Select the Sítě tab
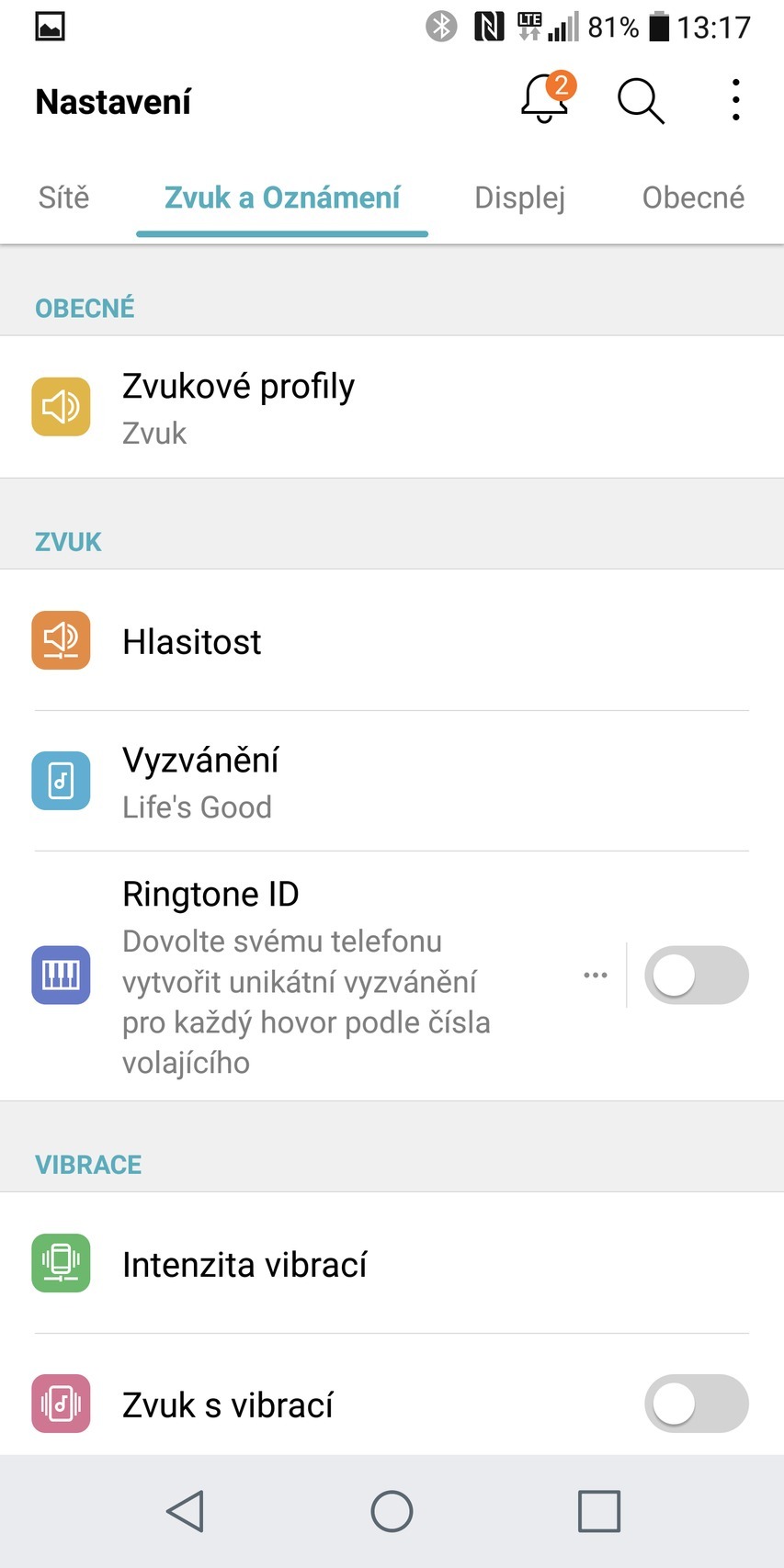The height and width of the screenshot is (1568, 784). (62, 197)
